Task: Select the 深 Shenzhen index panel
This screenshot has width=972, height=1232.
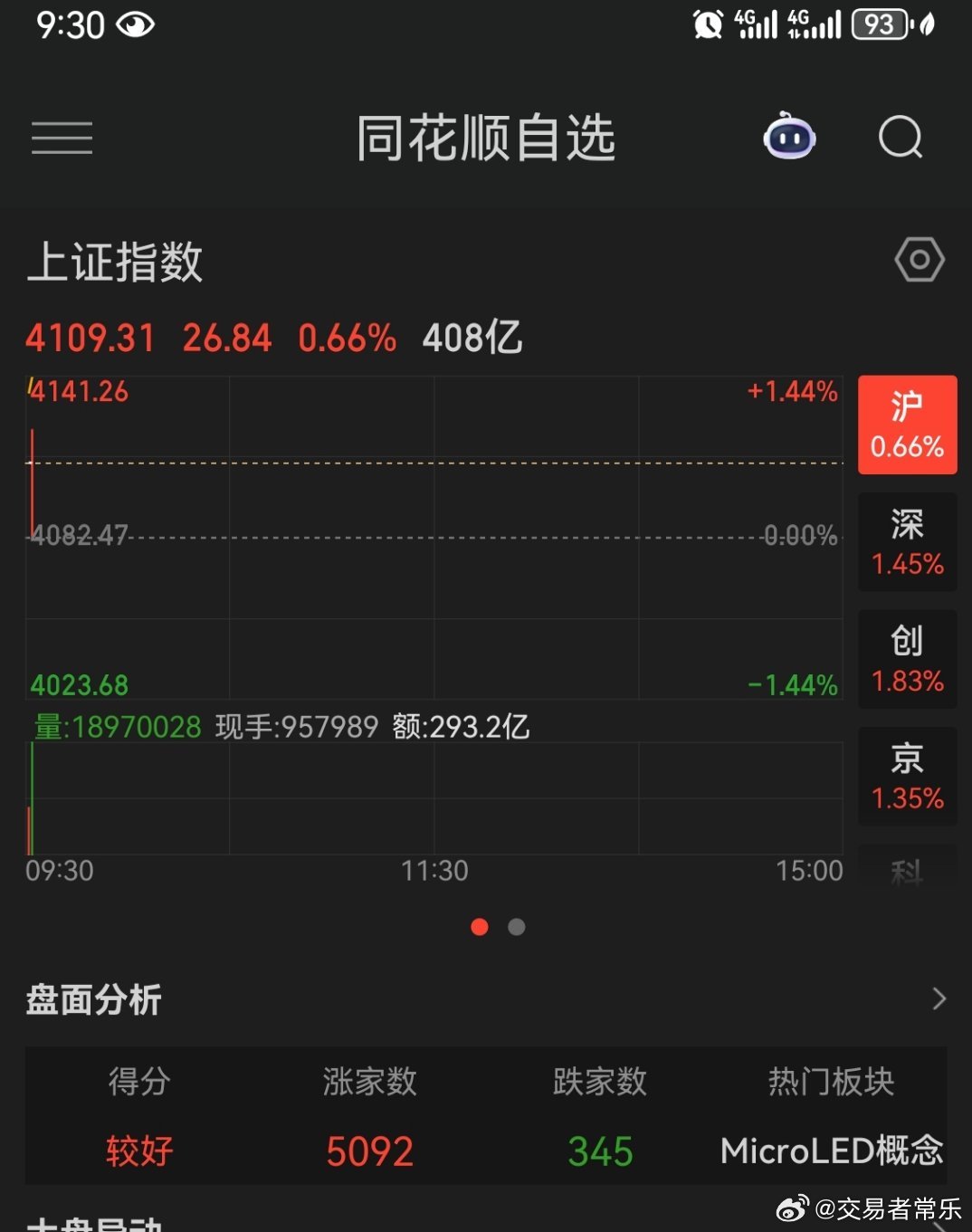Action: pyautogui.click(x=907, y=541)
